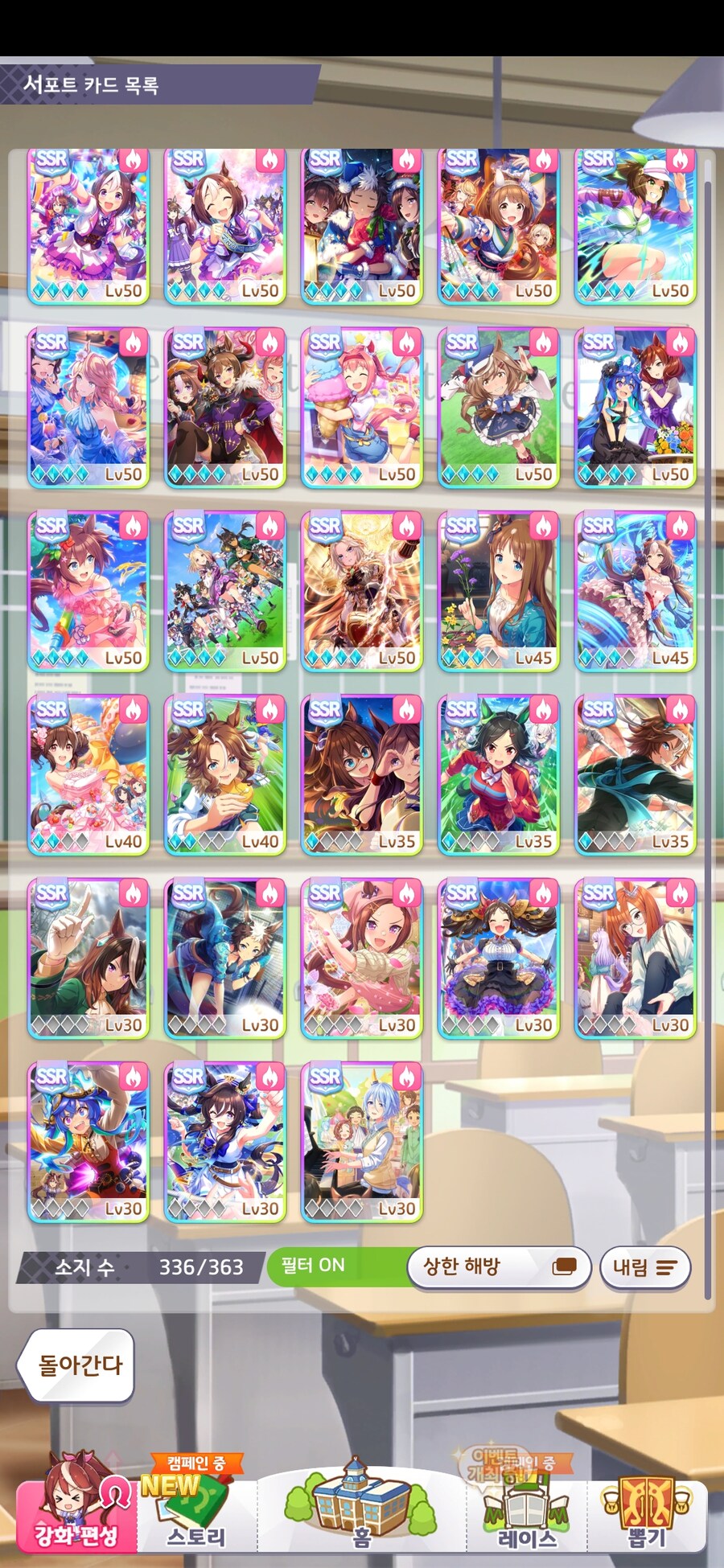The height and width of the screenshot is (1568, 724).
Task: Select the golden armored Lv50 support card
Action: pyautogui.click(x=362, y=591)
